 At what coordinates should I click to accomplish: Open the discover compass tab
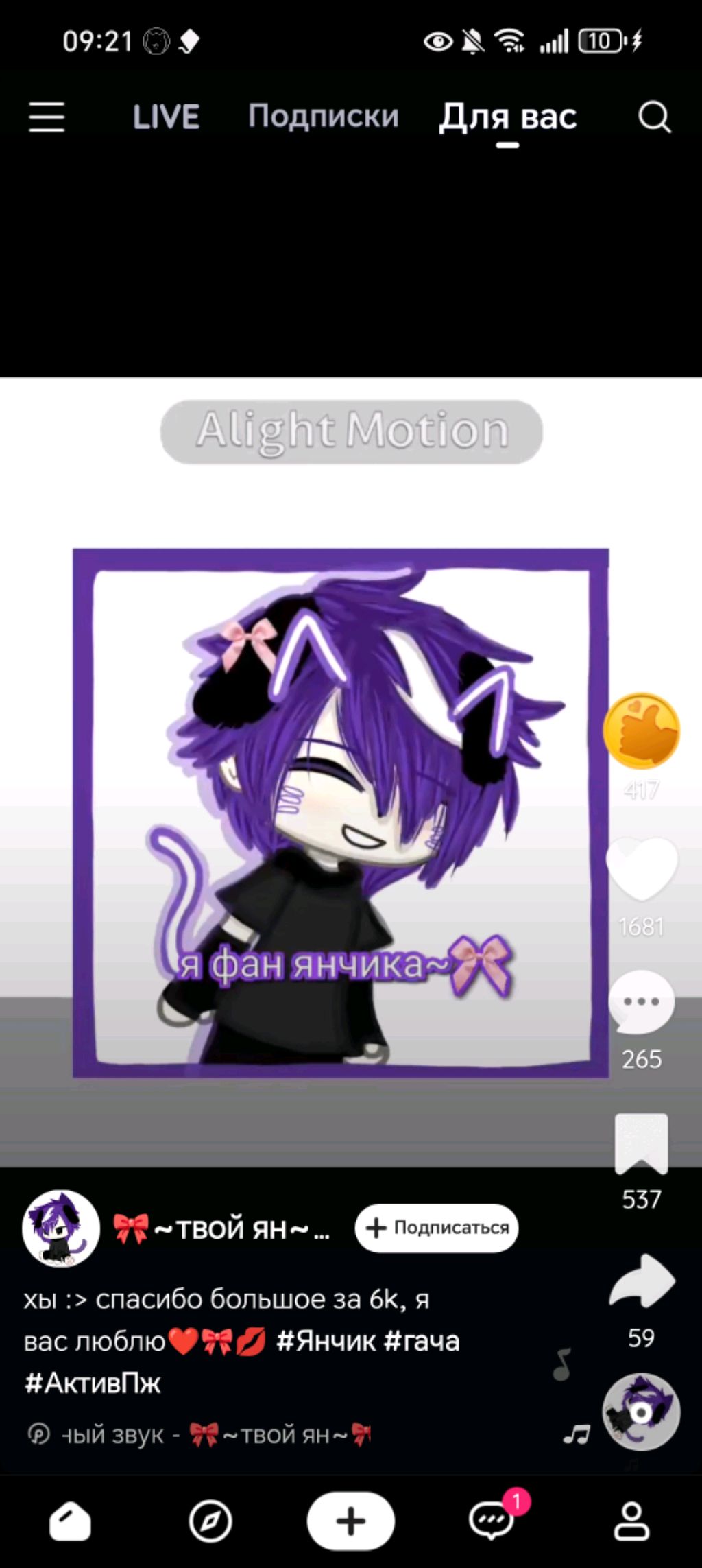(210, 1521)
